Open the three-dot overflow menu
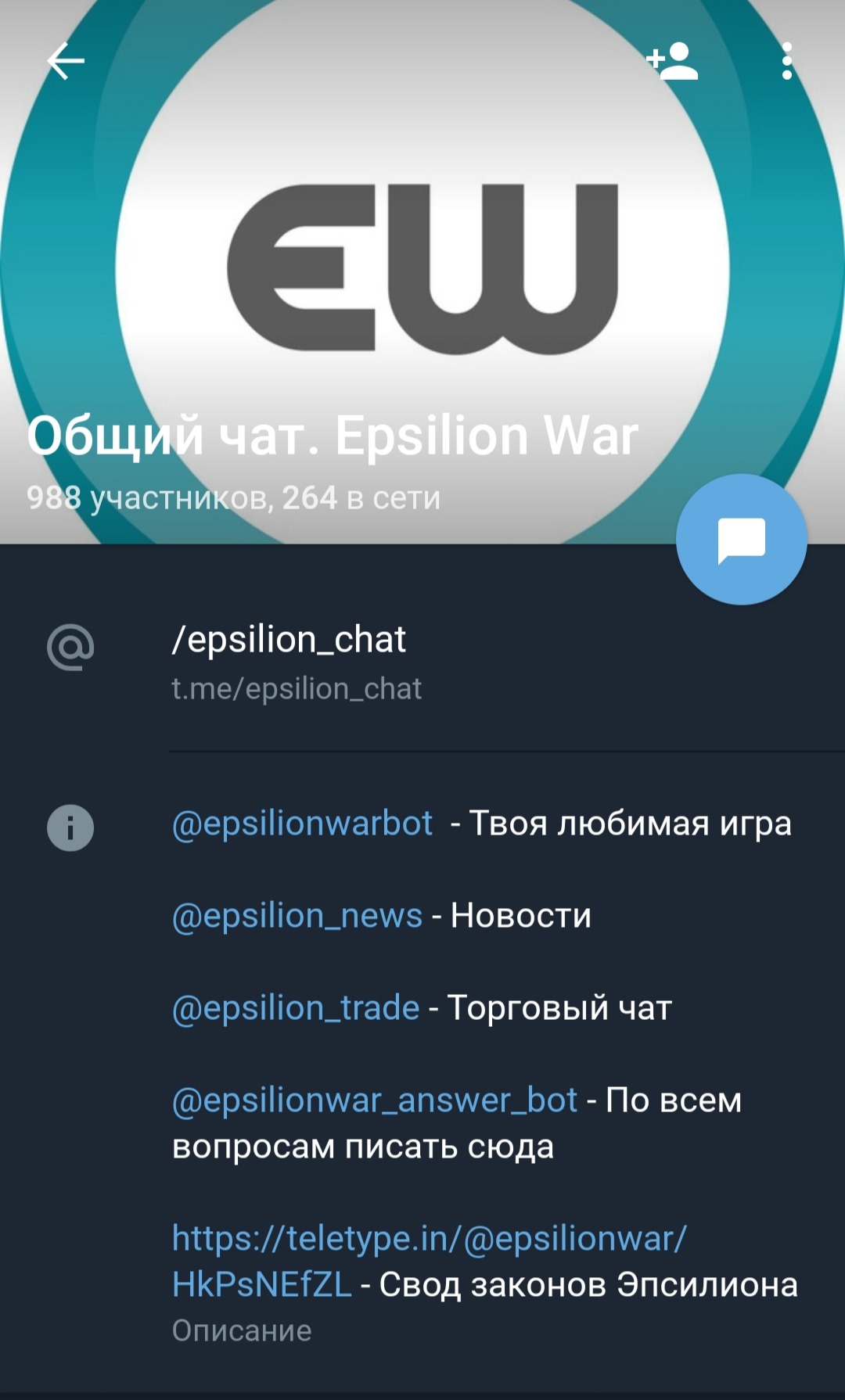This screenshot has width=845, height=1400. [786, 61]
